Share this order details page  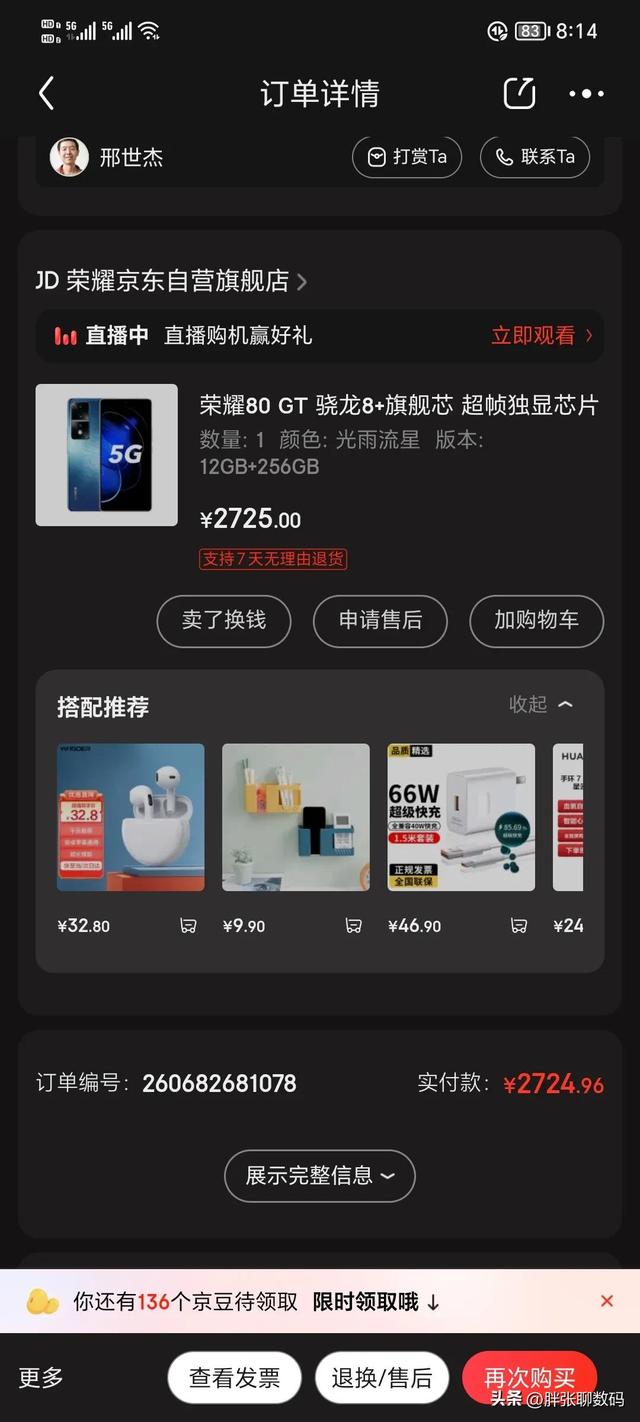coord(519,94)
